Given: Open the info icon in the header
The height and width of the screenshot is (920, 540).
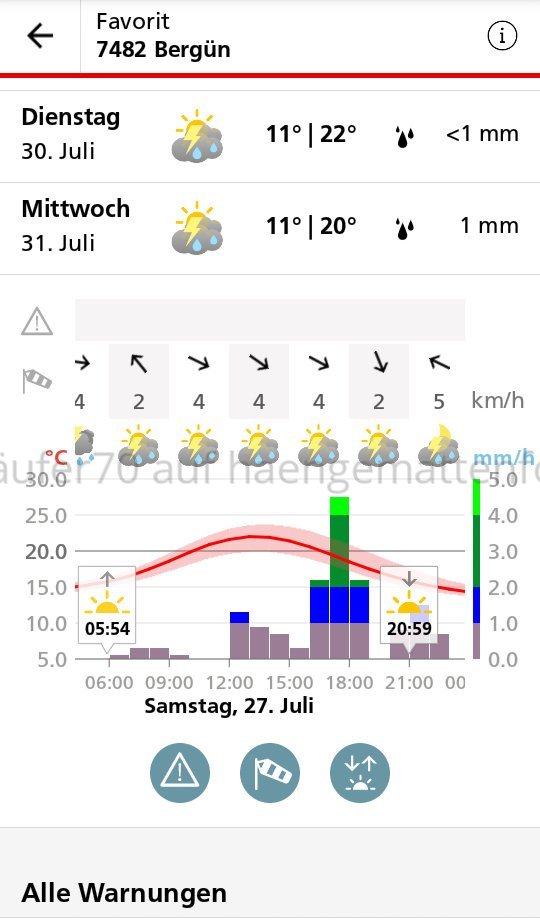Looking at the screenshot, I should click(502, 36).
